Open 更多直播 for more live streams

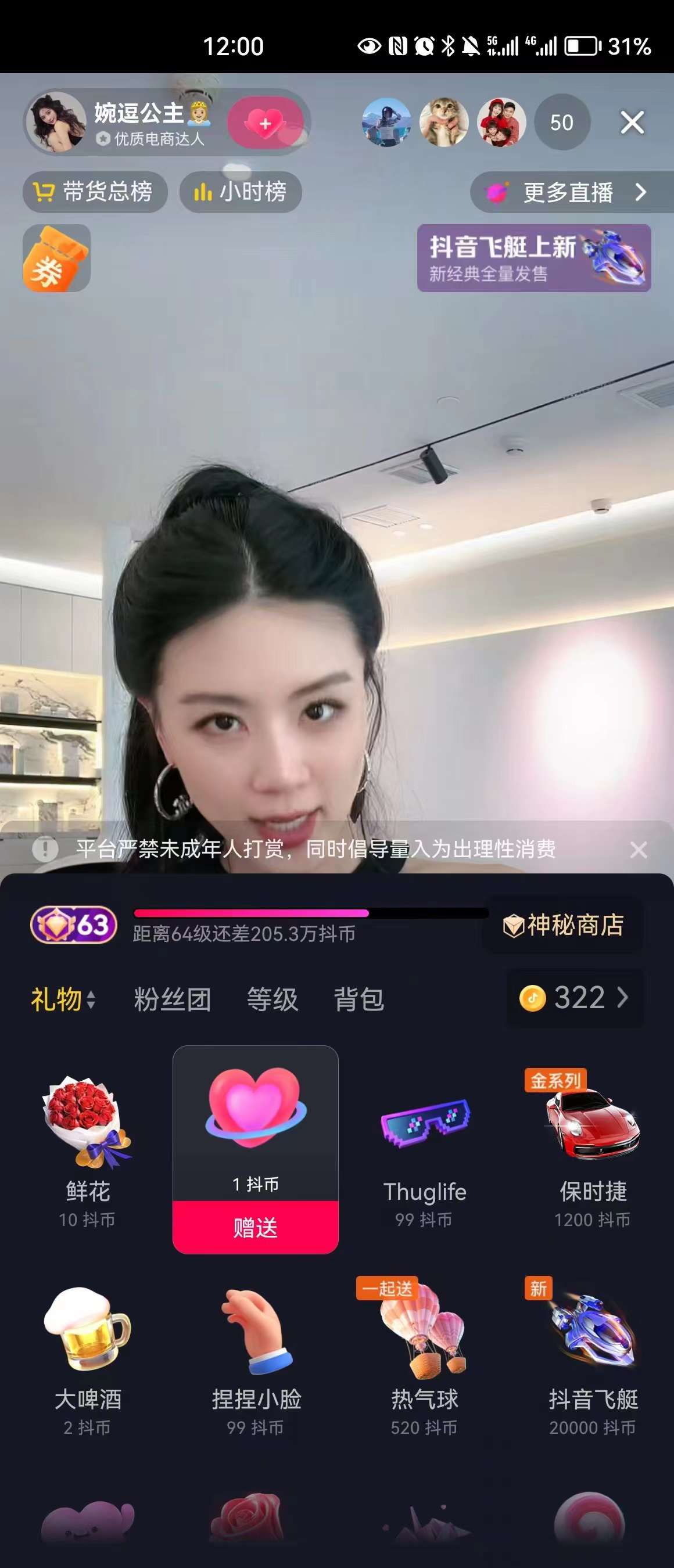[569, 192]
